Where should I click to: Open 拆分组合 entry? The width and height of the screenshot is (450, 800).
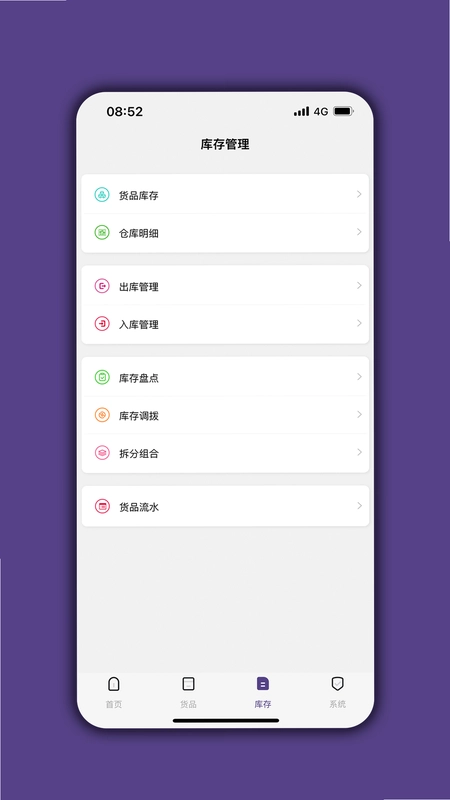pyautogui.click(x=225, y=453)
